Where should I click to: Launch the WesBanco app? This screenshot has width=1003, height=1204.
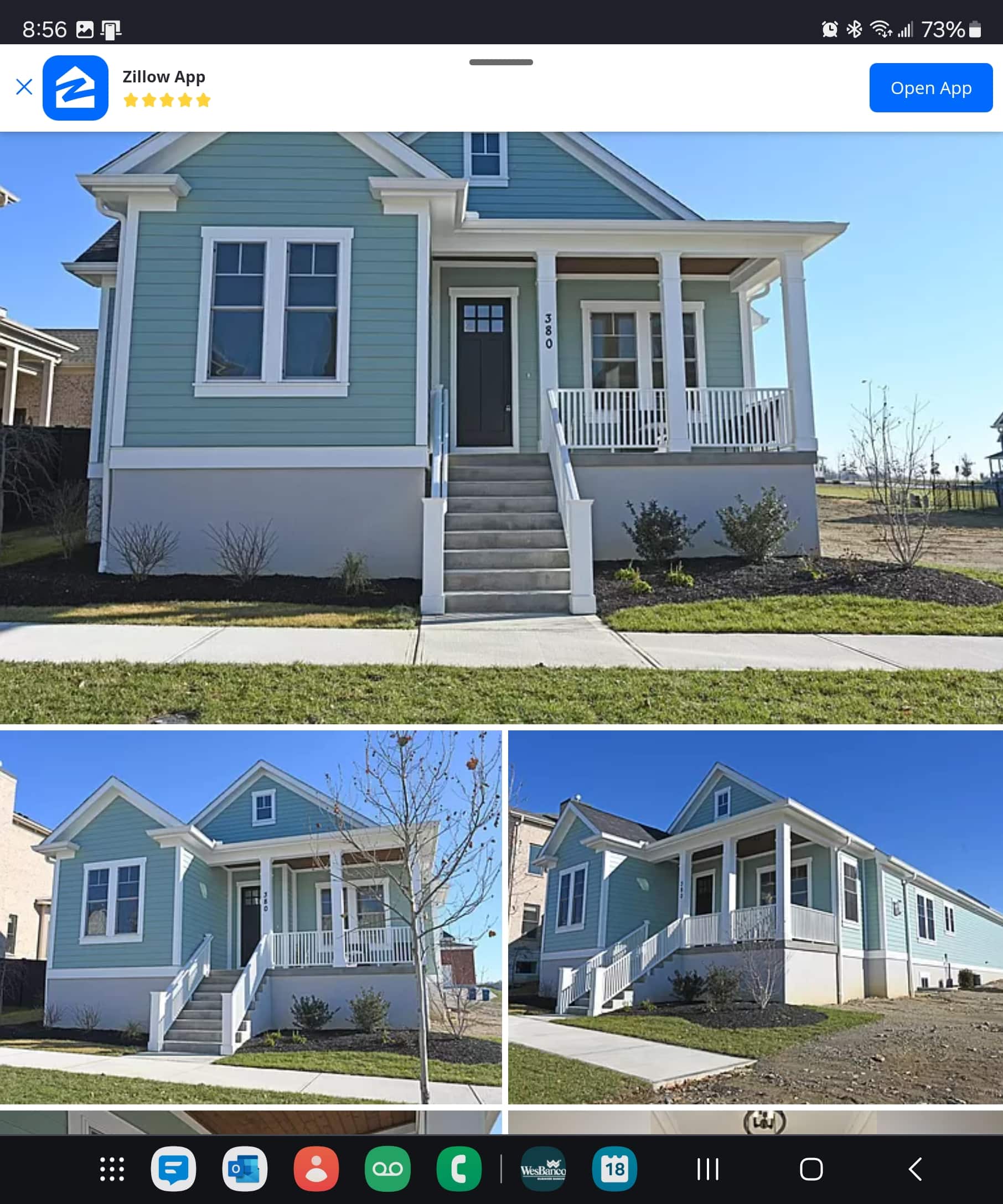pyautogui.click(x=543, y=1169)
